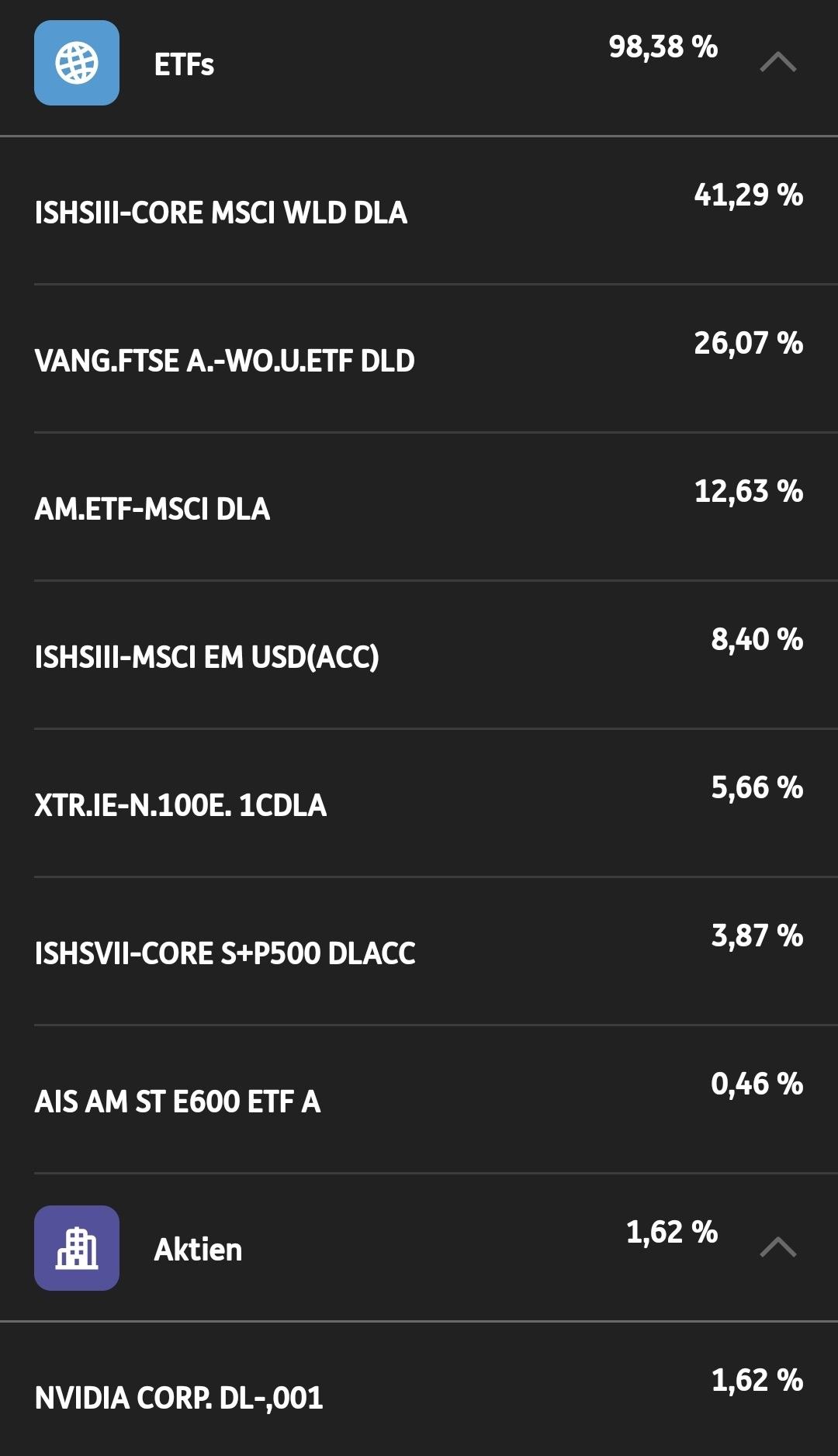Open ISHSVII-CORE S+P500 DLACC position

(225, 953)
